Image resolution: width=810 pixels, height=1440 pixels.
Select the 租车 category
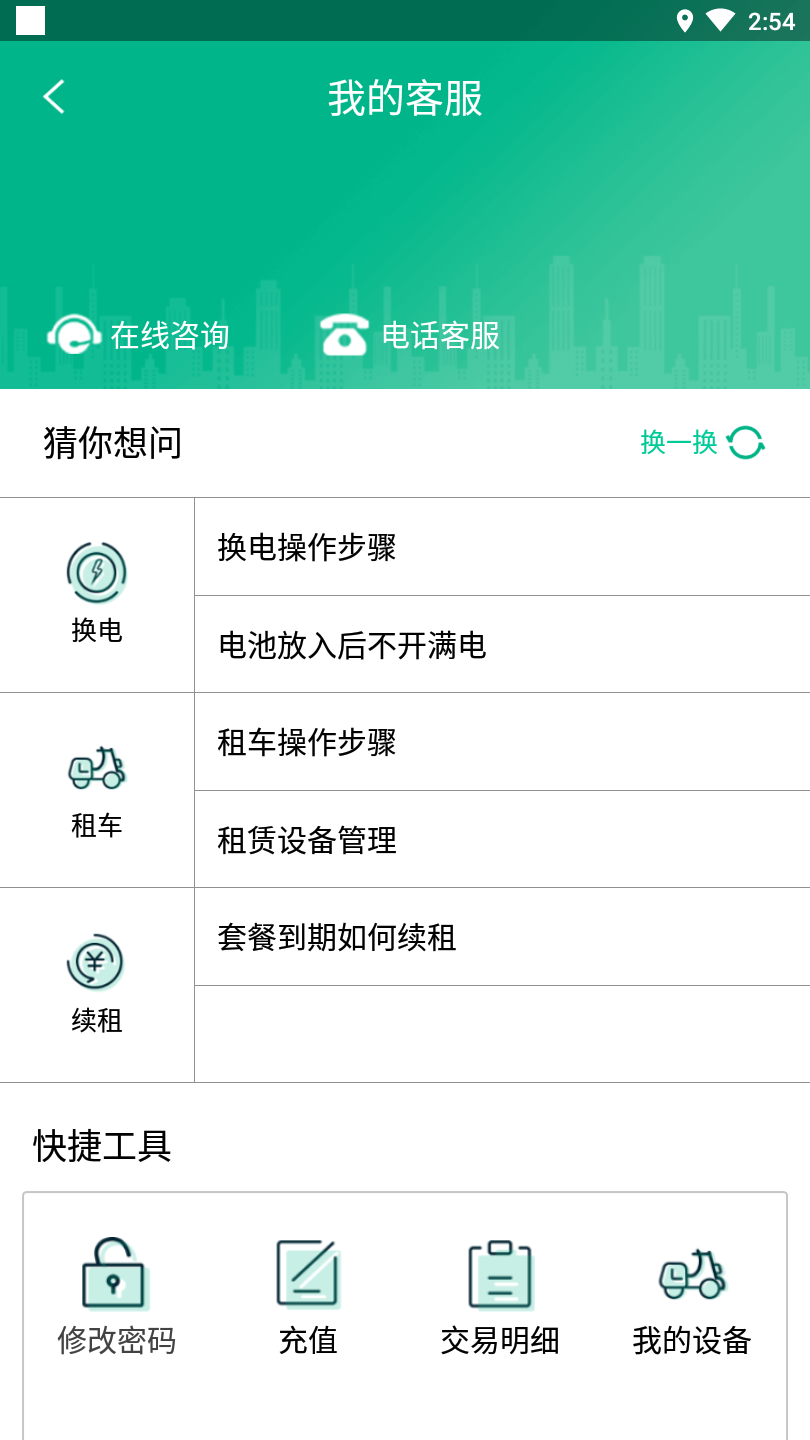(97, 790)
